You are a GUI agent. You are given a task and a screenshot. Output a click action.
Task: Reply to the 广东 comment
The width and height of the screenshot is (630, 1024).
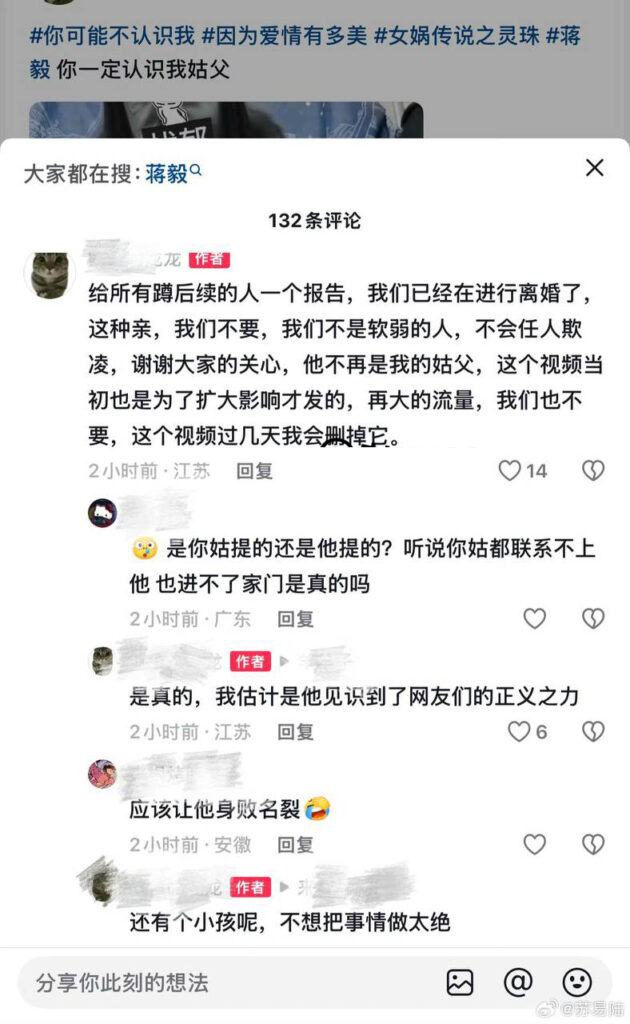click(x=295, y=618)
